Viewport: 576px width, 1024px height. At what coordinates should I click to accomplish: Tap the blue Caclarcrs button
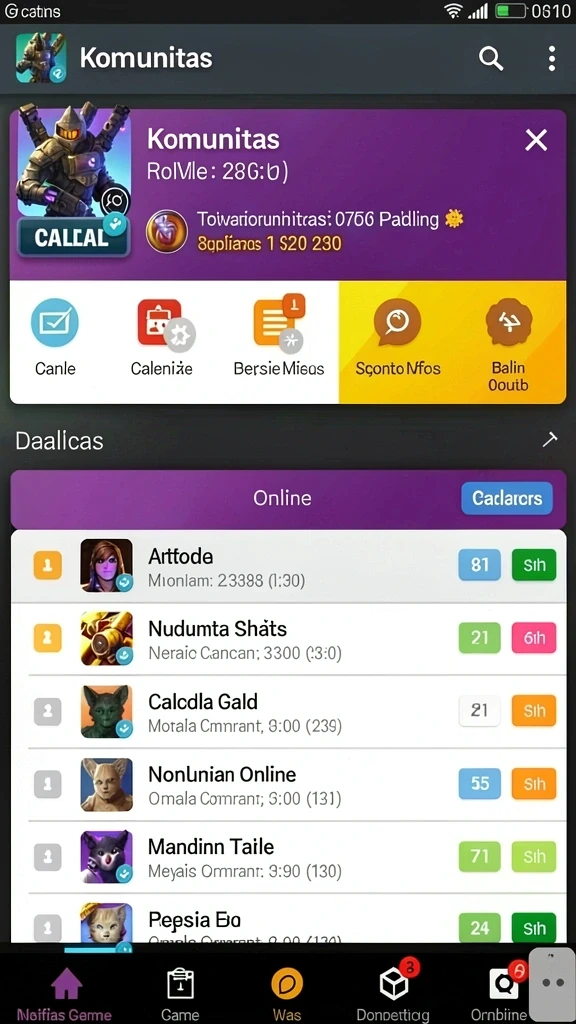[x=507, y=499]
